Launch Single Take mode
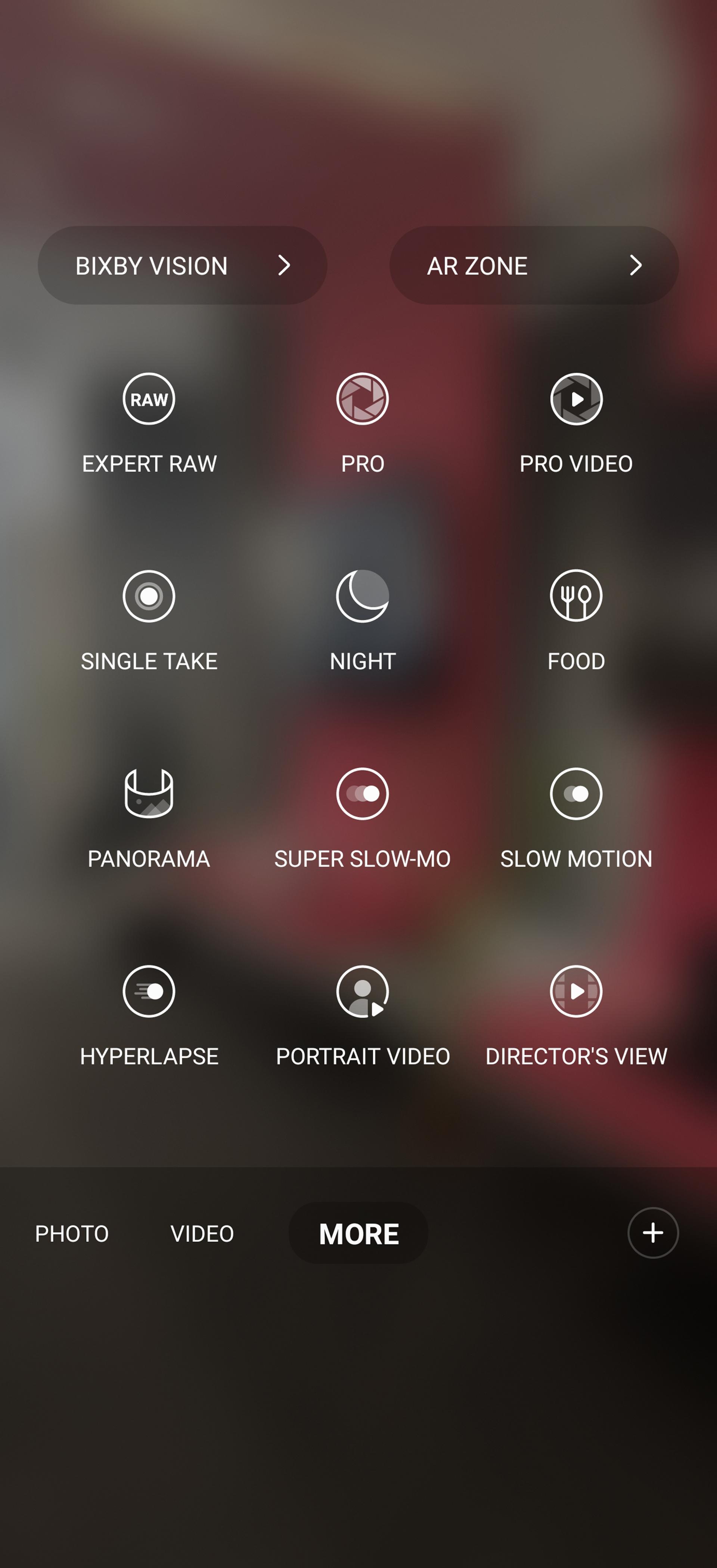 pyautogui.click(x=149, y=621)
